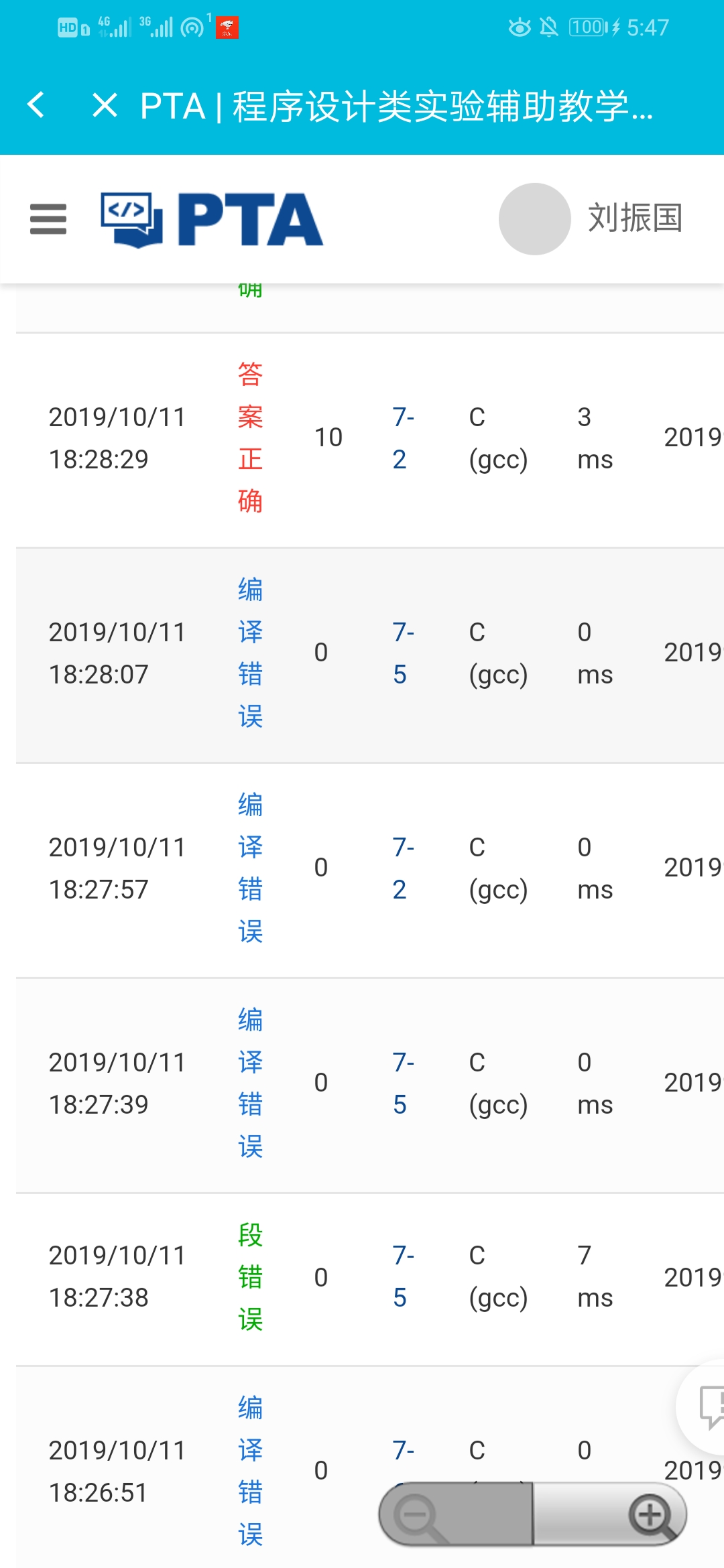Open problem 7-5 link from 18:28:07 submission
The width and height of the screenshot is (724, 1568).
402,653
